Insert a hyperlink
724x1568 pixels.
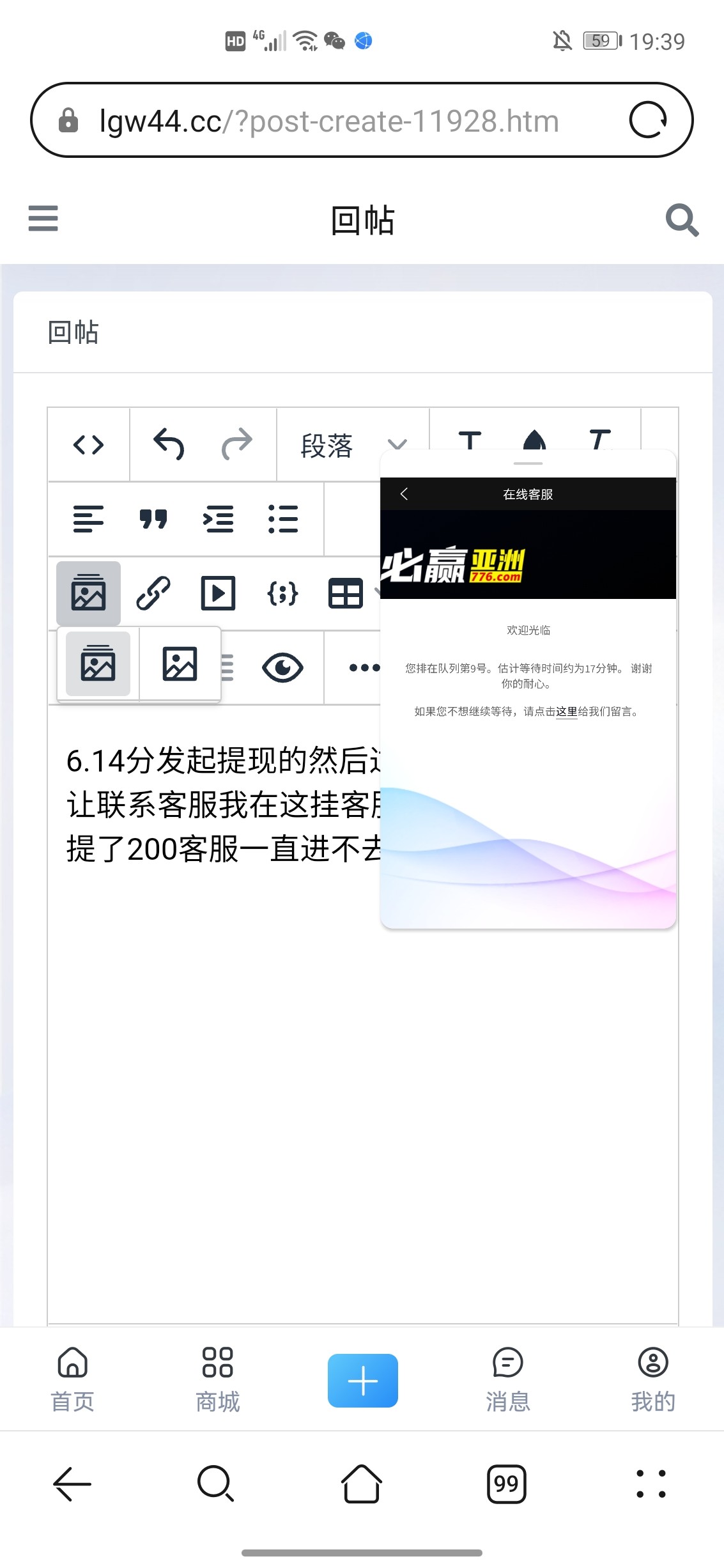pos(153,593)
